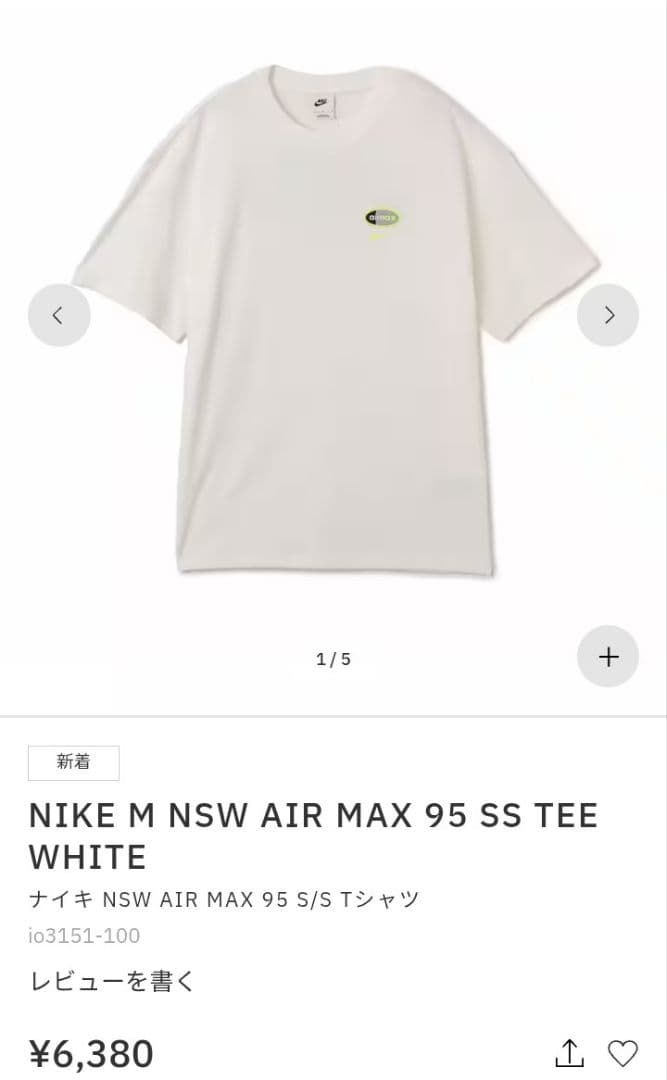Open the レビューを書く review link
Viewport: 667px width, 1080px height.
click(111, 981)
